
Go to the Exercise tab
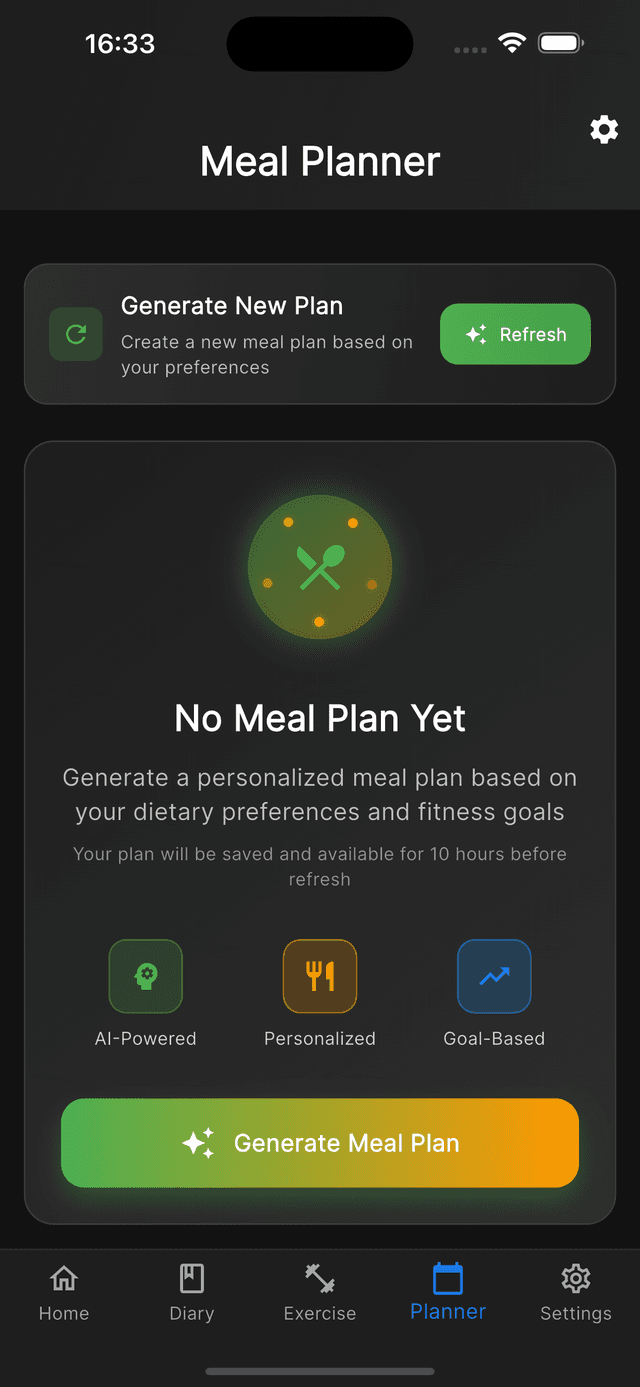(320, 1292)
